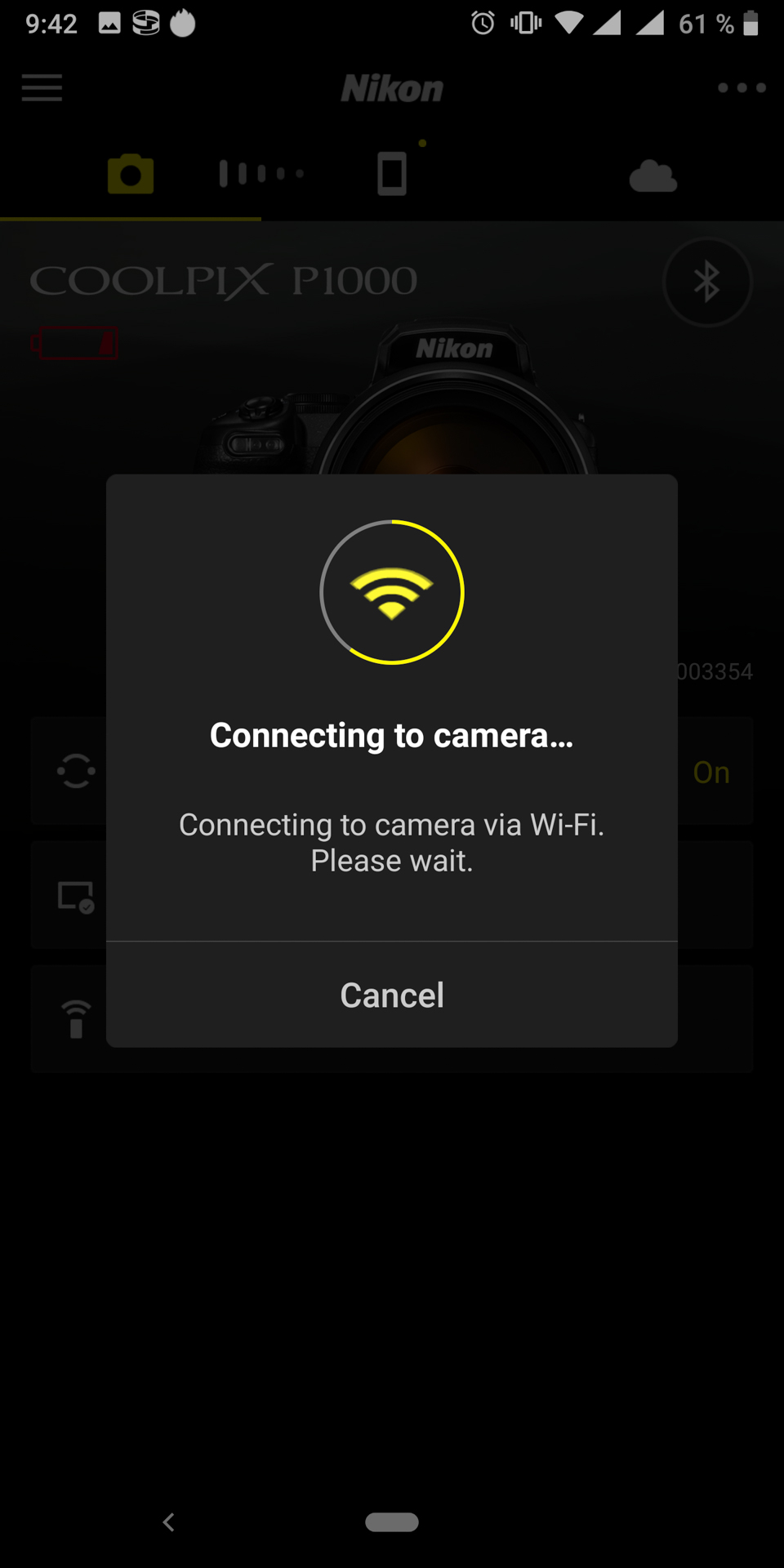Viewport: 784px width, 1568px height.
Task: Switch to the smart device tab
Action: click(x=392, y=174)
